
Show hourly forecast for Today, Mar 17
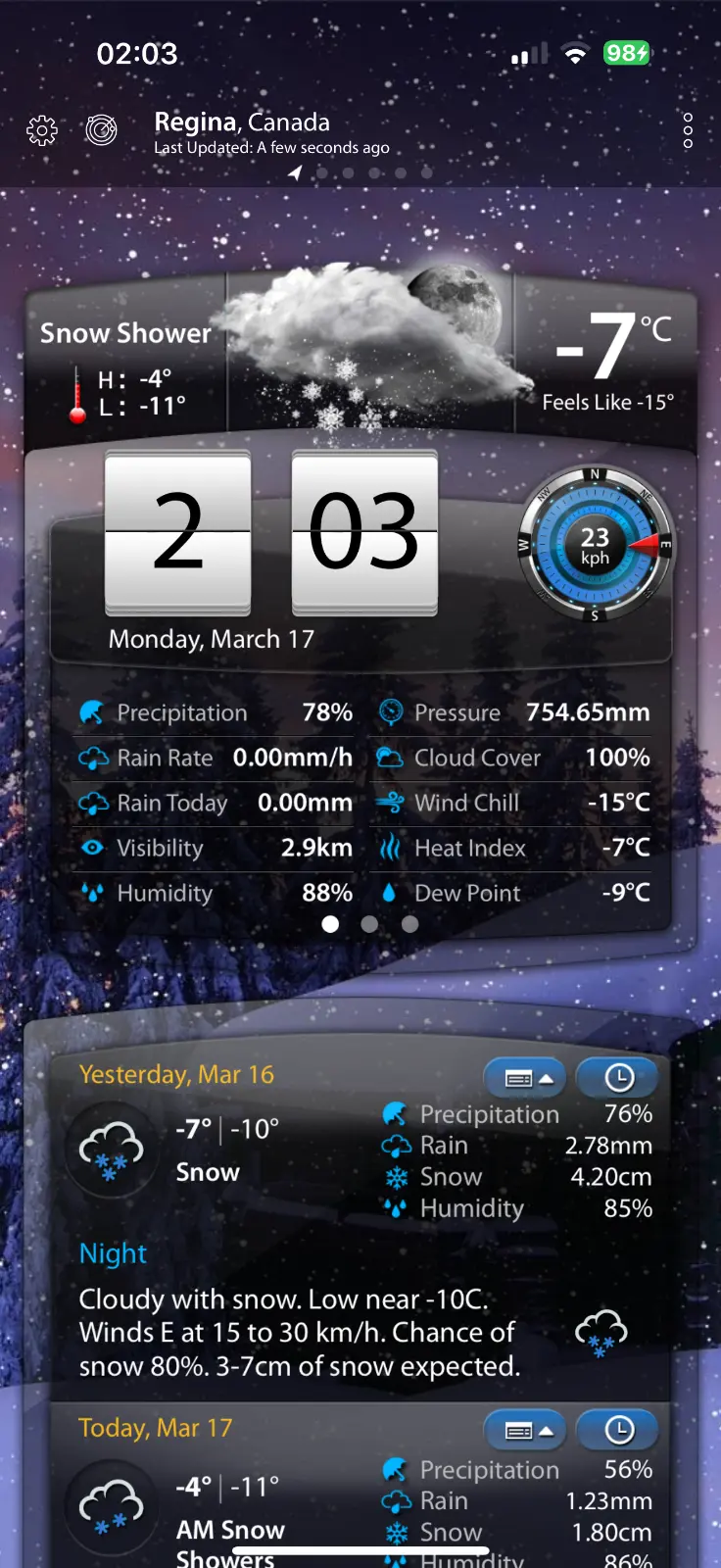618,1431
